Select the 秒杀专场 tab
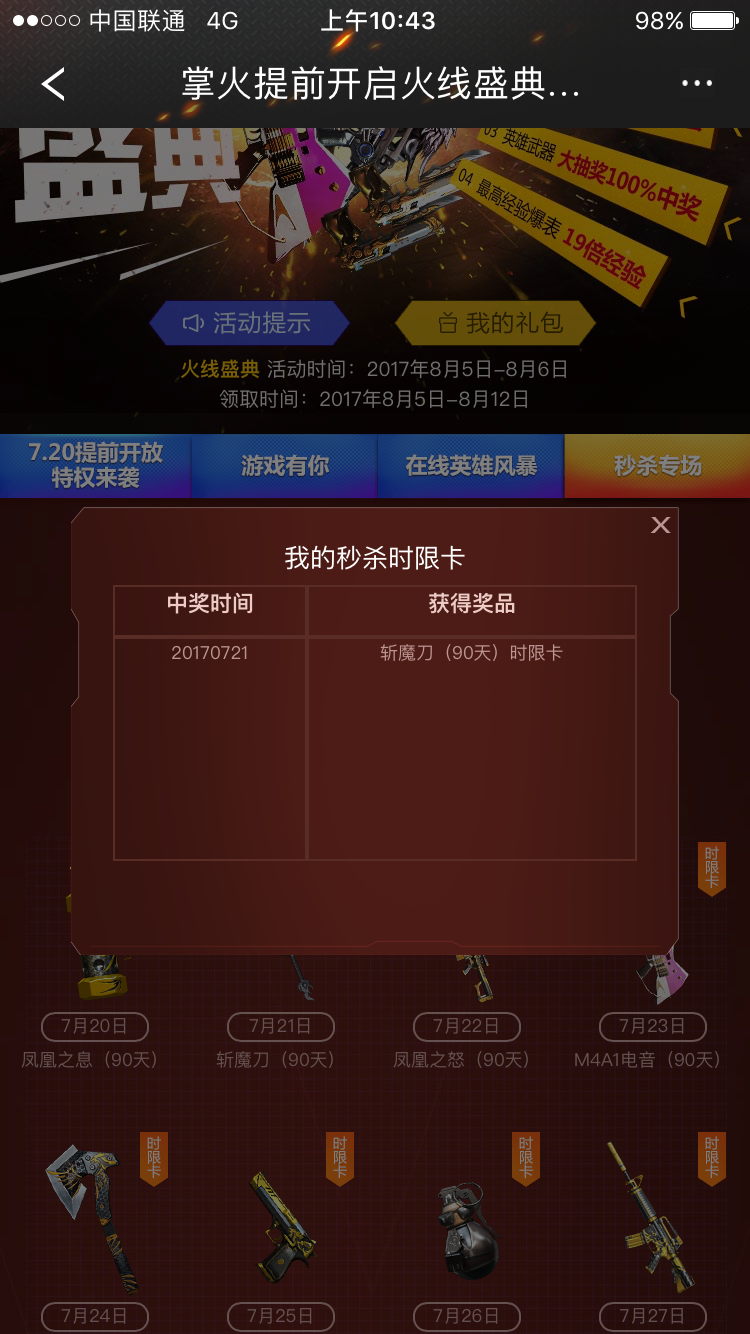 point(657,466)
